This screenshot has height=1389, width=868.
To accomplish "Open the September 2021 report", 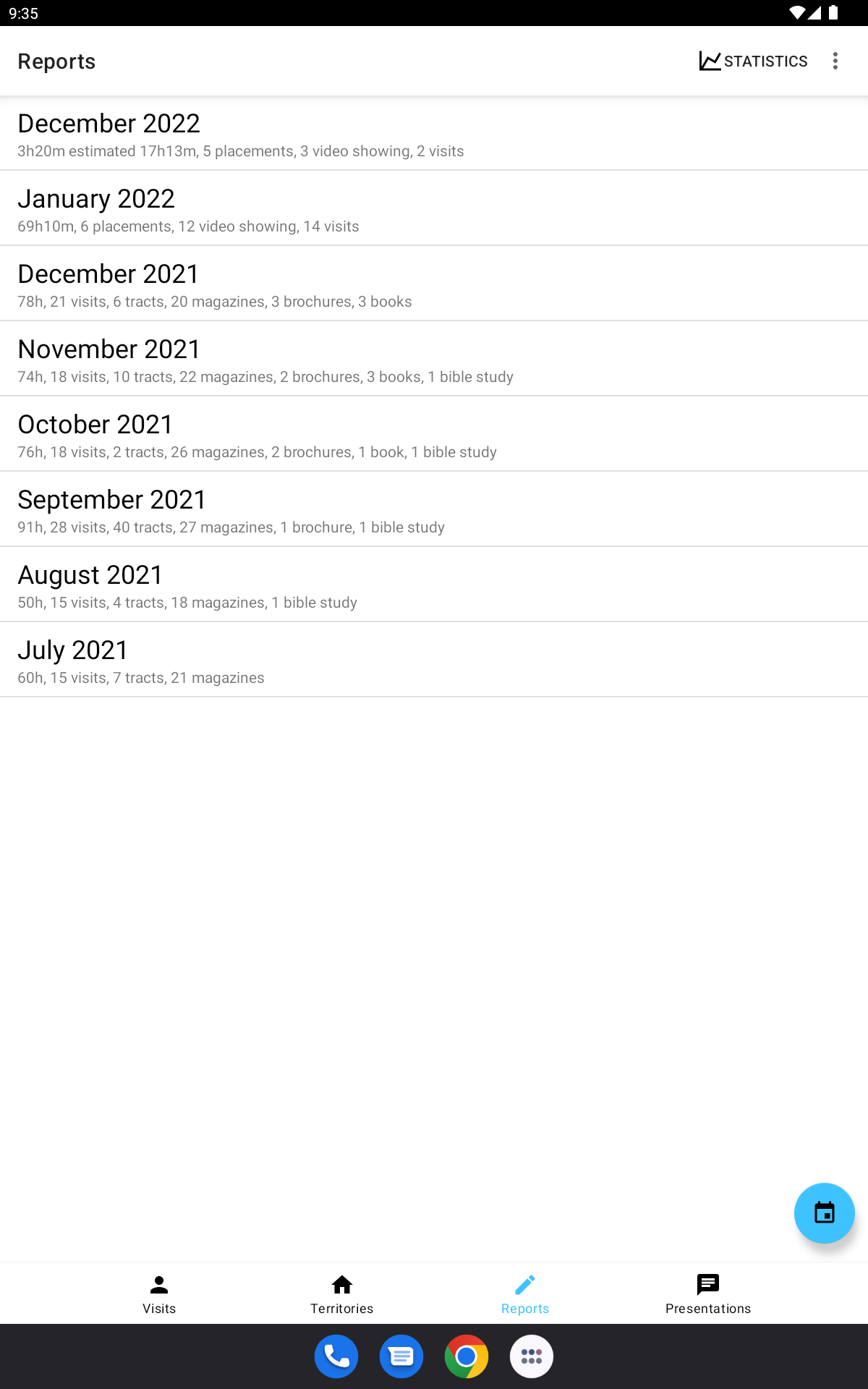I will [434, 509].
